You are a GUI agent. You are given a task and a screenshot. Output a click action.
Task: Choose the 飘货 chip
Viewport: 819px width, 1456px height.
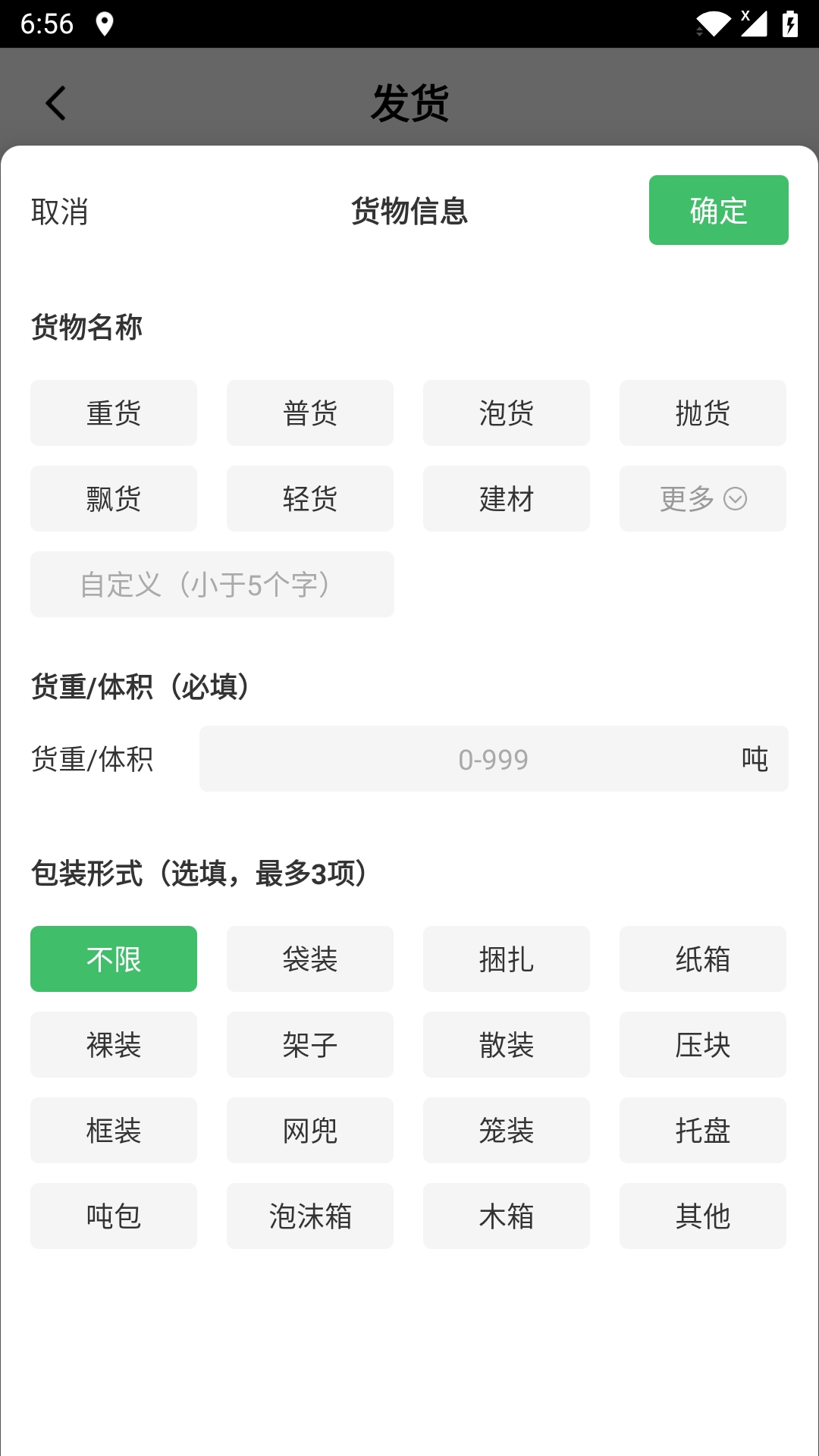(x=114, y=499)
